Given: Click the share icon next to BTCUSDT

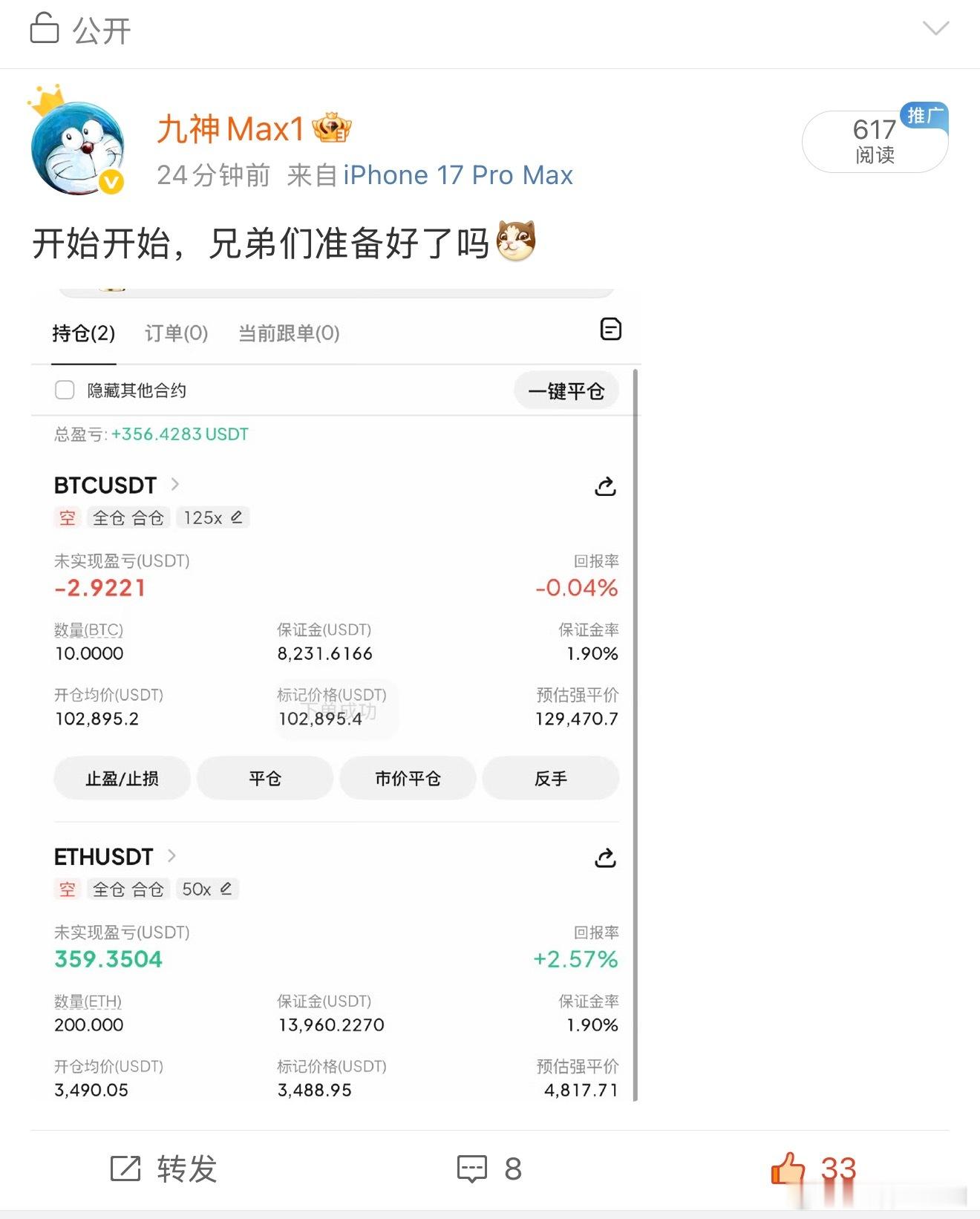Looking at the screenshot, I should click(x=605, y=486).
